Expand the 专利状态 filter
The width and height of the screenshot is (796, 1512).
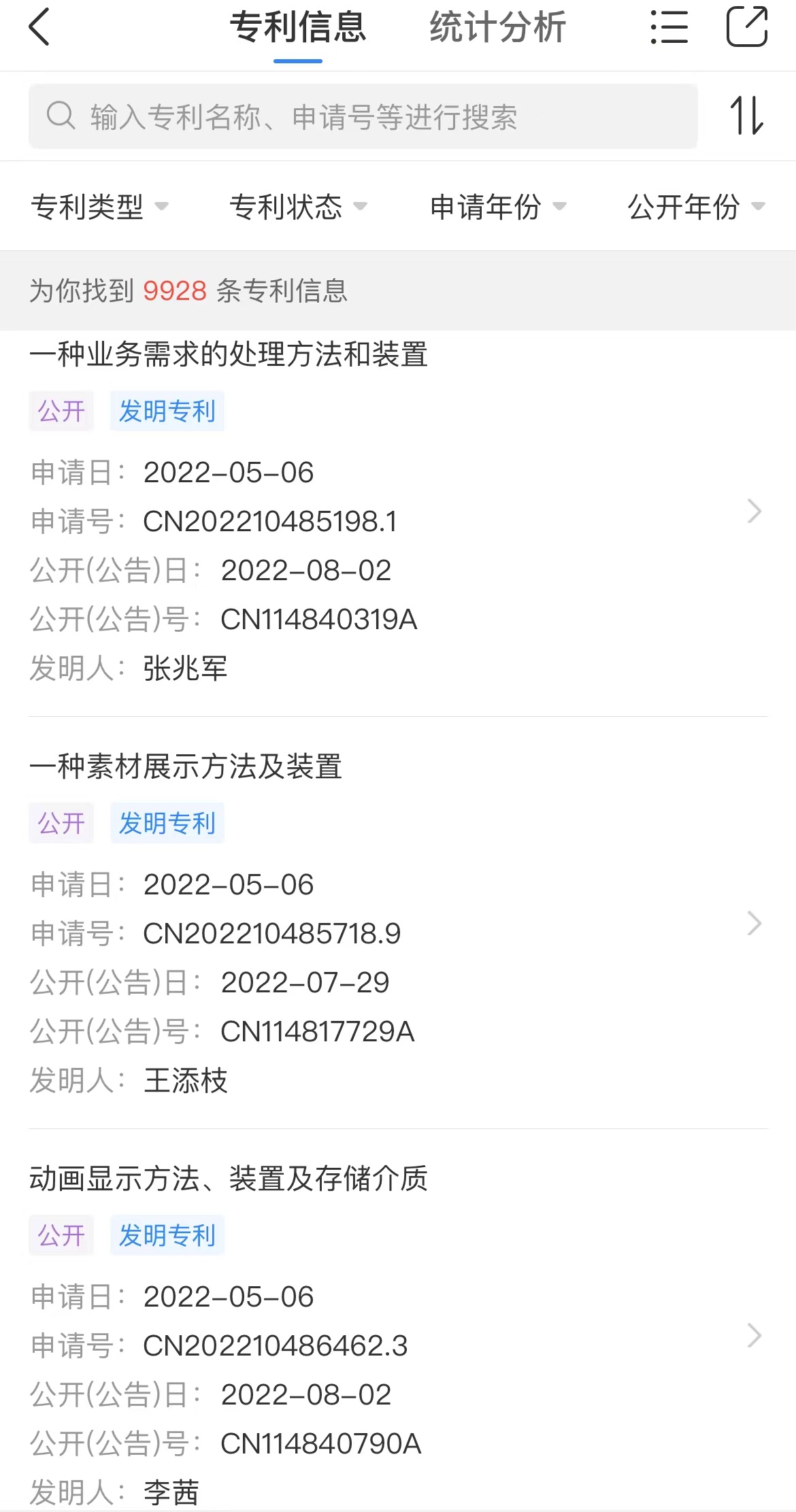click(x=298, y=207)
